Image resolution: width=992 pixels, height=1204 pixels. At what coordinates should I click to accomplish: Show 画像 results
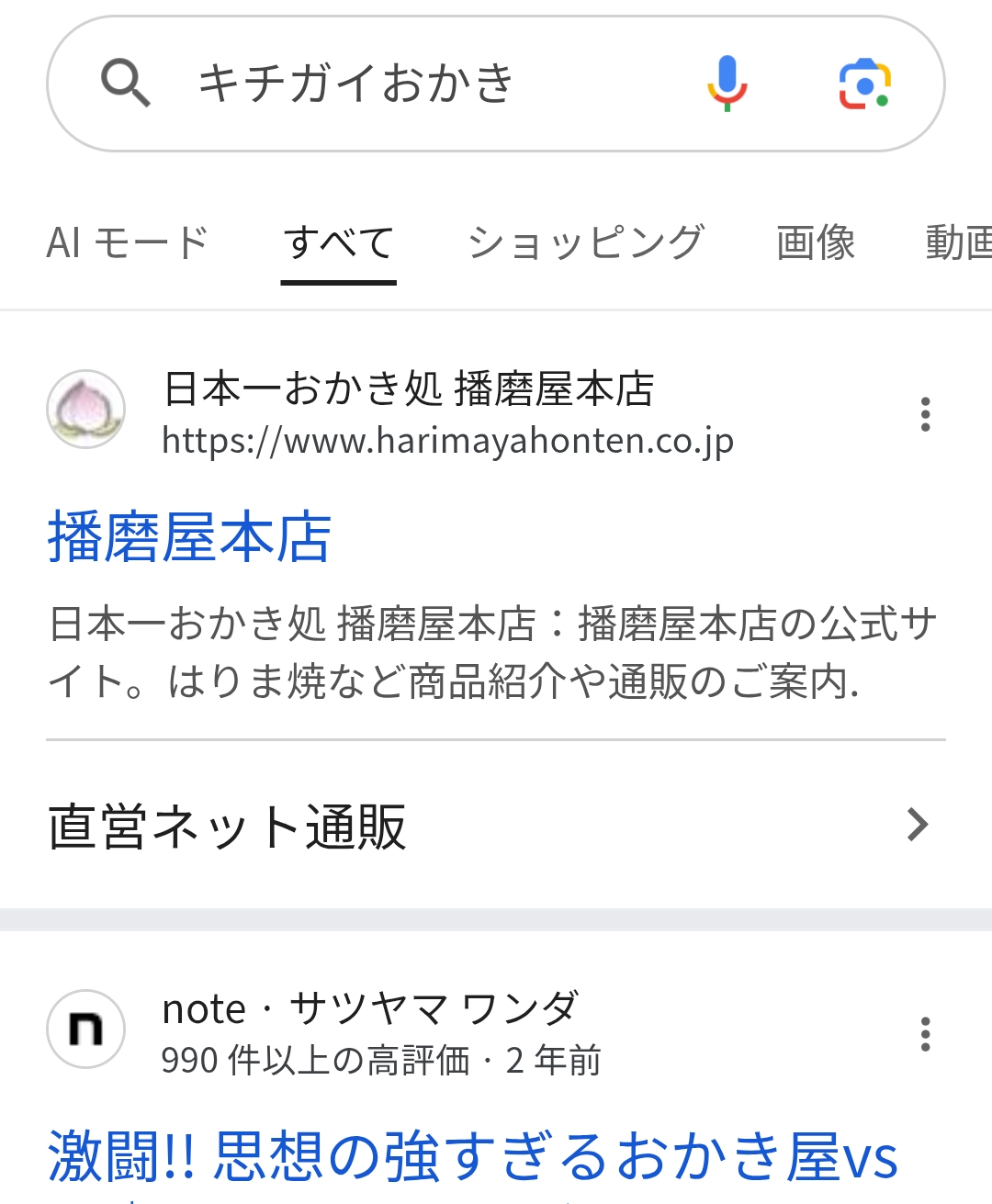(x=816, y=243)
